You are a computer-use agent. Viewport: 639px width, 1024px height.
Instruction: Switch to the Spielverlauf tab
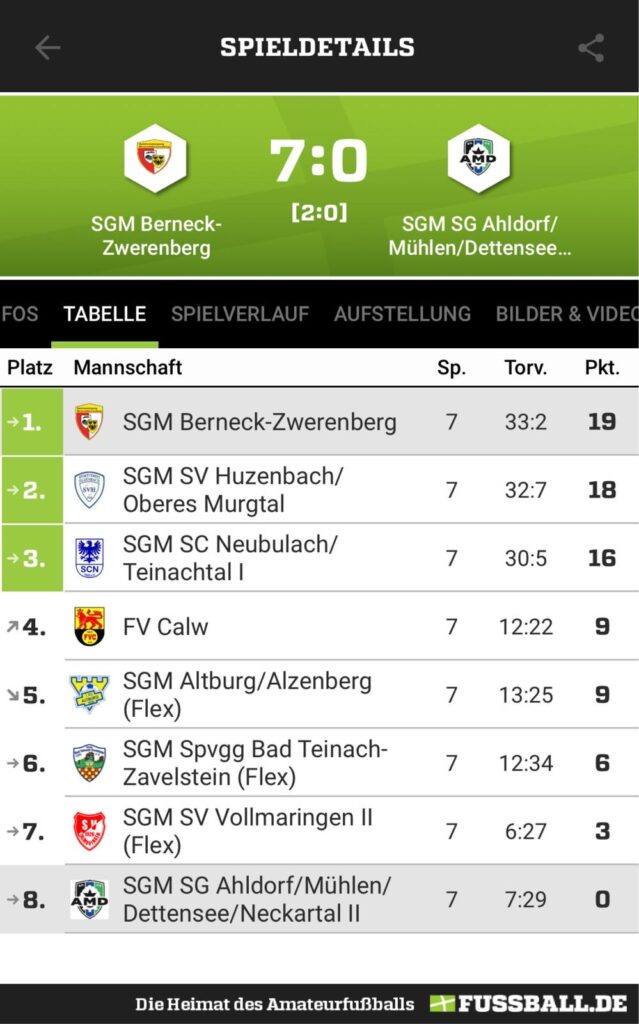(240, 314)
